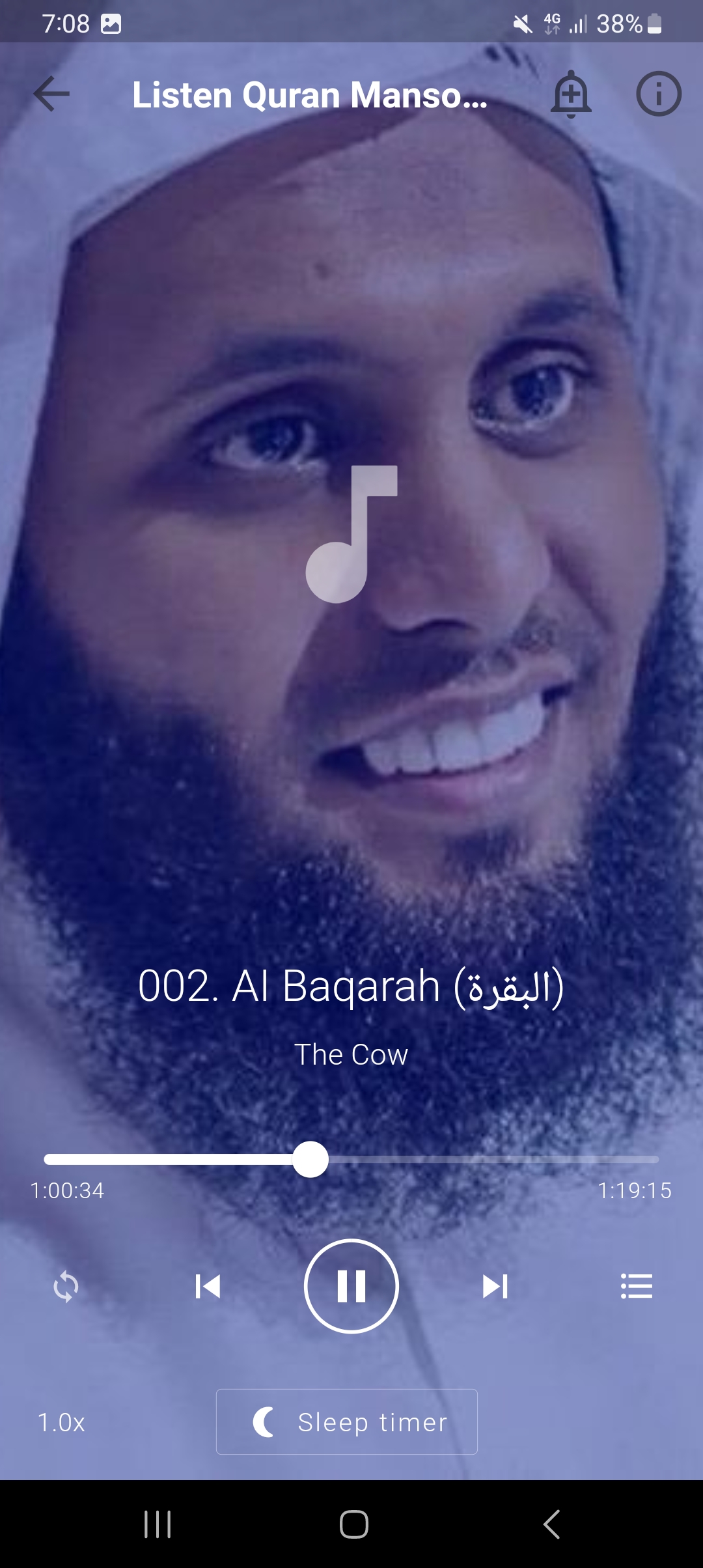
Task: Skip to the next surah
Action: click(x=495, y=1287)
